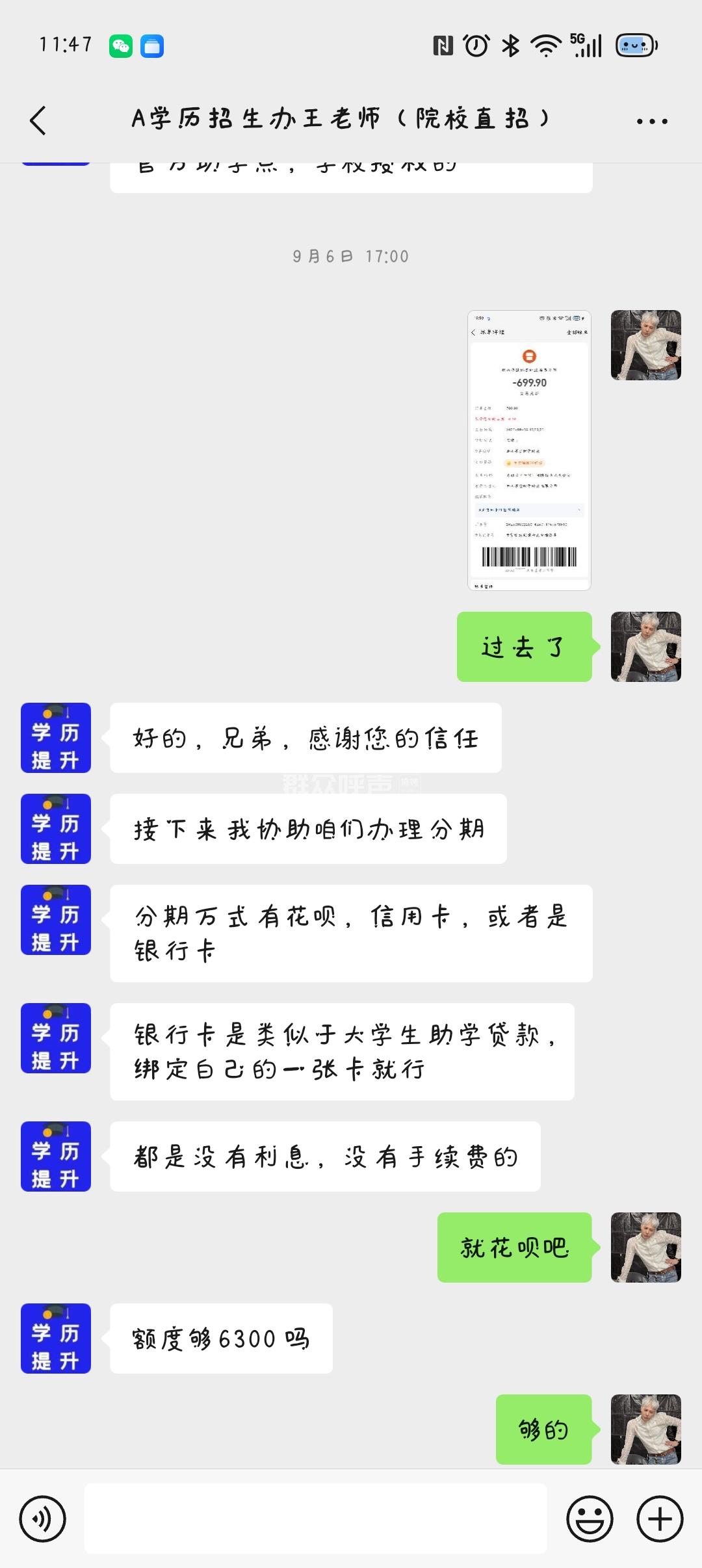View my avatar beside 就花呗吧 message
Image resolution: width=702 pixels, height=1568 pixels.
(x=645, y=1248)
